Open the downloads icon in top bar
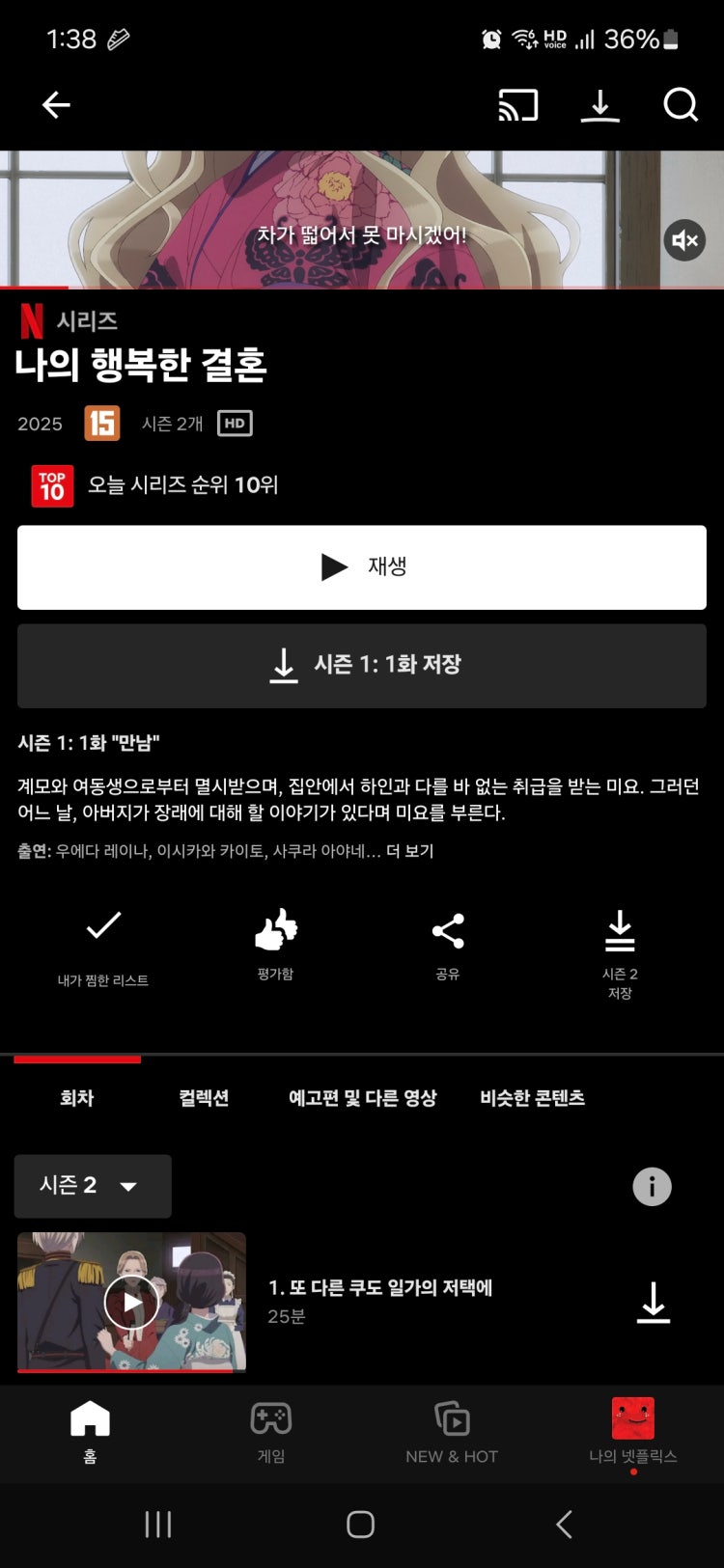The width and height of the screenshot is (724, 1568). (599, 105)
